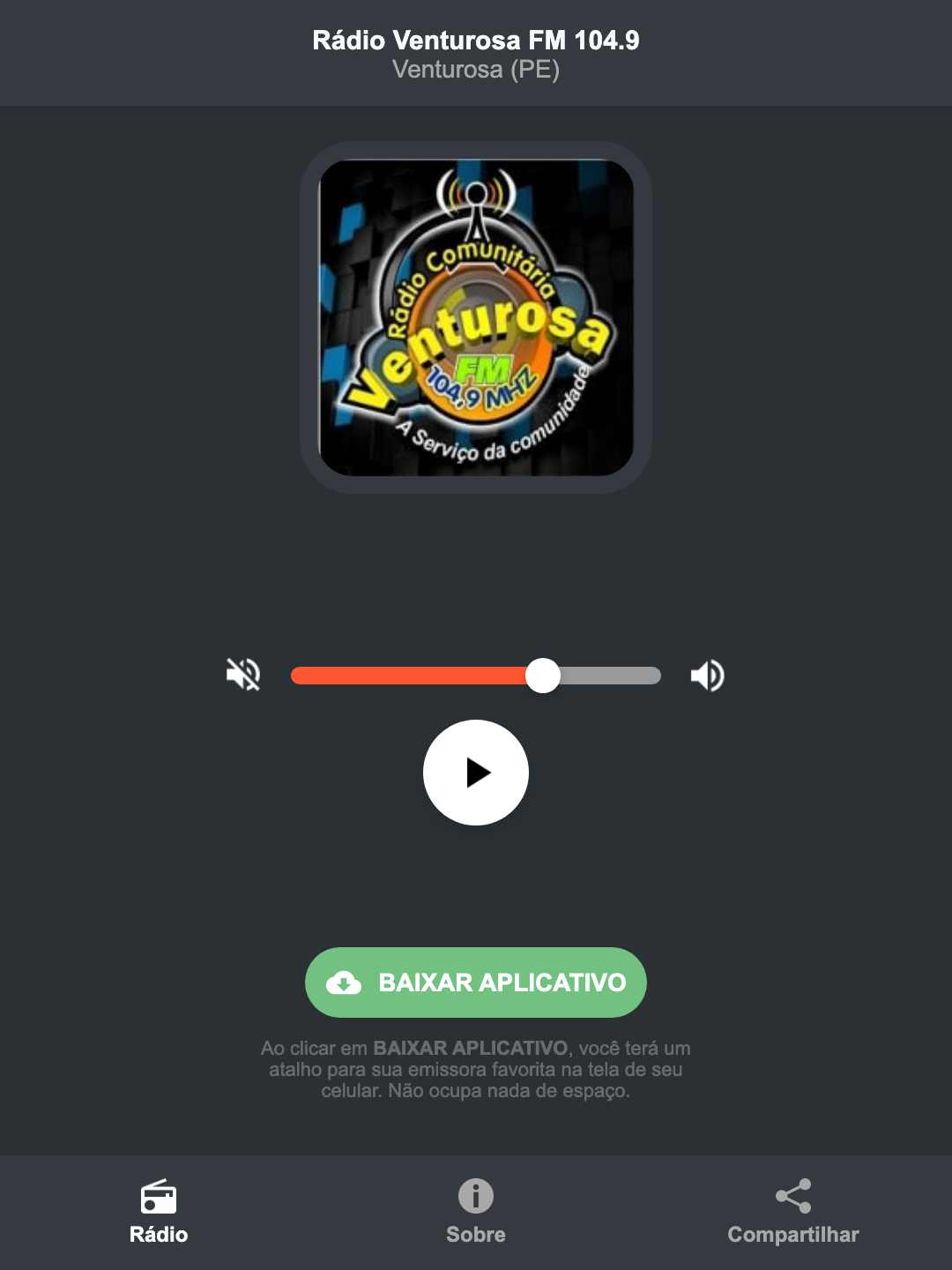Click the download cloud icon on green button
952x1270 pixels.
coord(346,982)
